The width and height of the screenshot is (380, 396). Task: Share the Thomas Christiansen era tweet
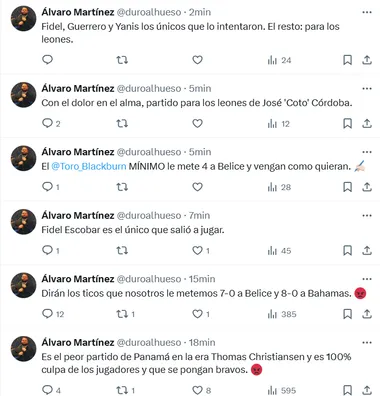[367, 390]
